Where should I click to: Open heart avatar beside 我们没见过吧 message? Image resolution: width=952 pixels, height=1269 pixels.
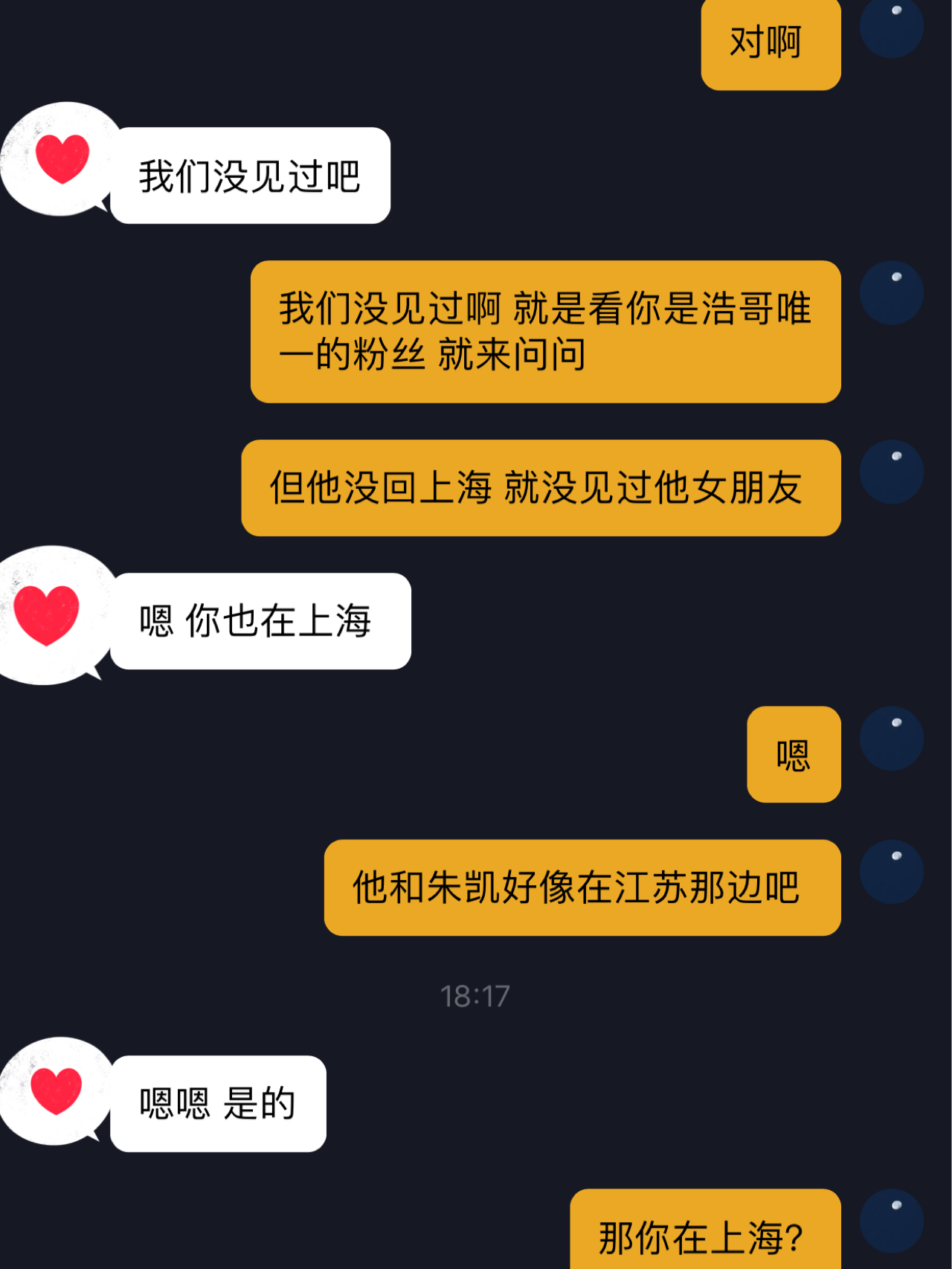point(59,159)
